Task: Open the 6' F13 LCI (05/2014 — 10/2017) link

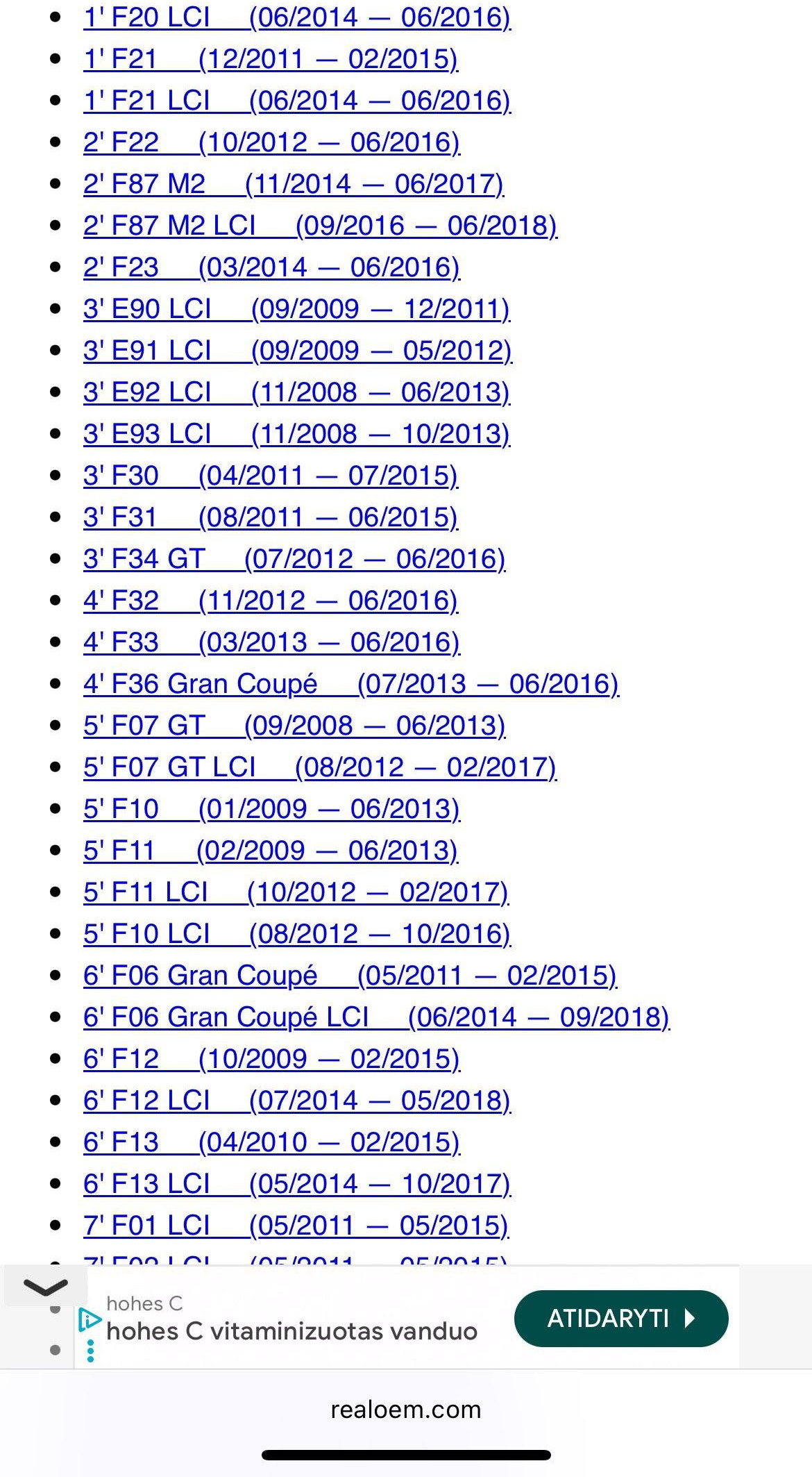Action: tap(296, 1184)
